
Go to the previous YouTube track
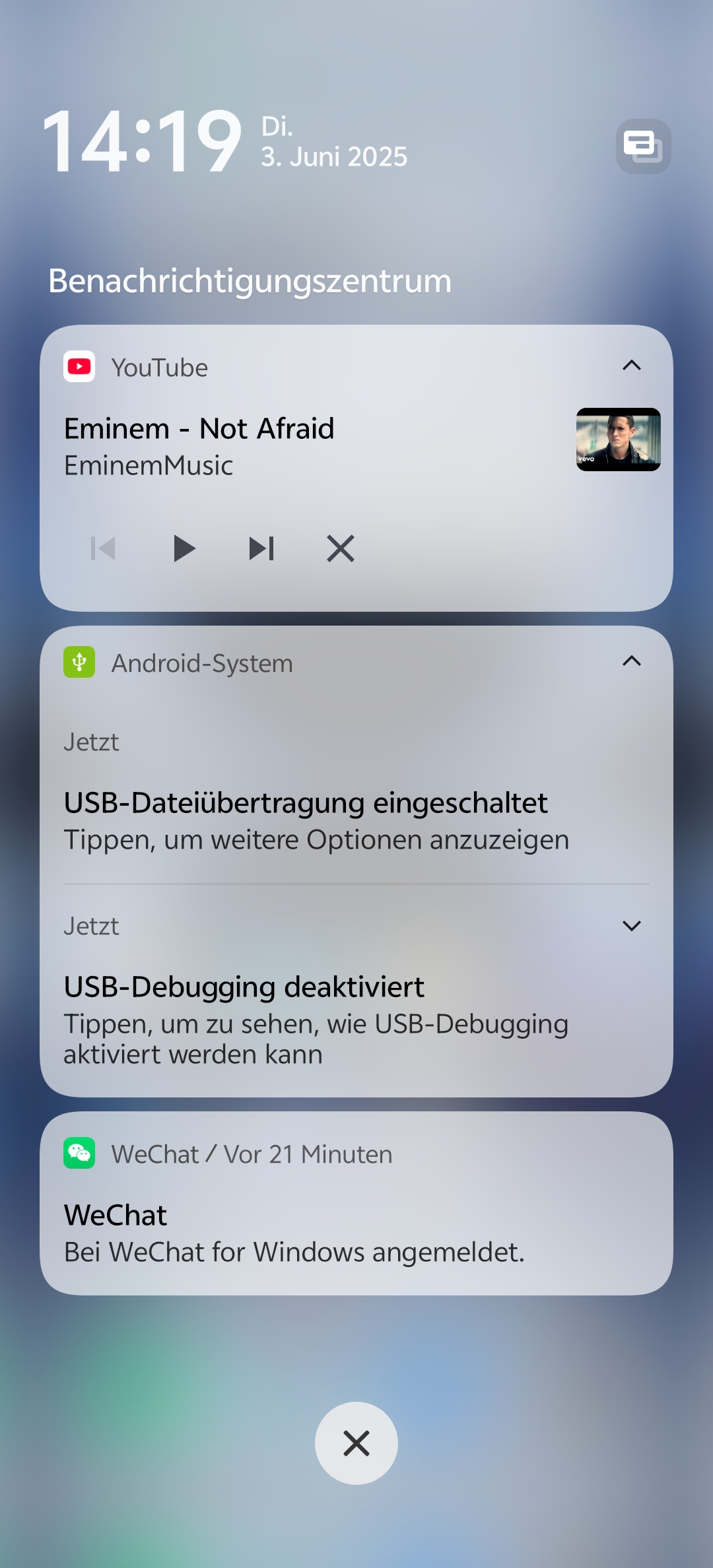point(103,548)
